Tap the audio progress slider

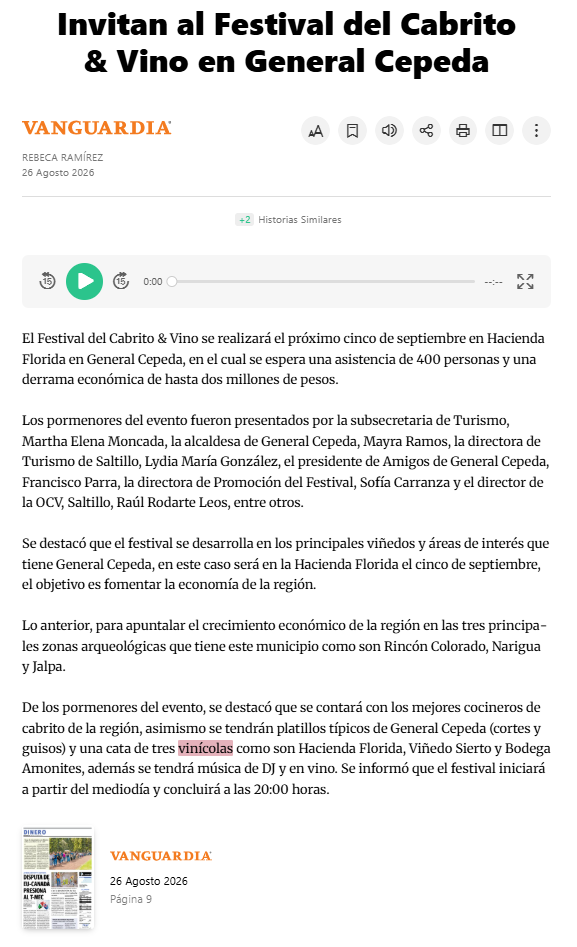click(x=321, y=281)
